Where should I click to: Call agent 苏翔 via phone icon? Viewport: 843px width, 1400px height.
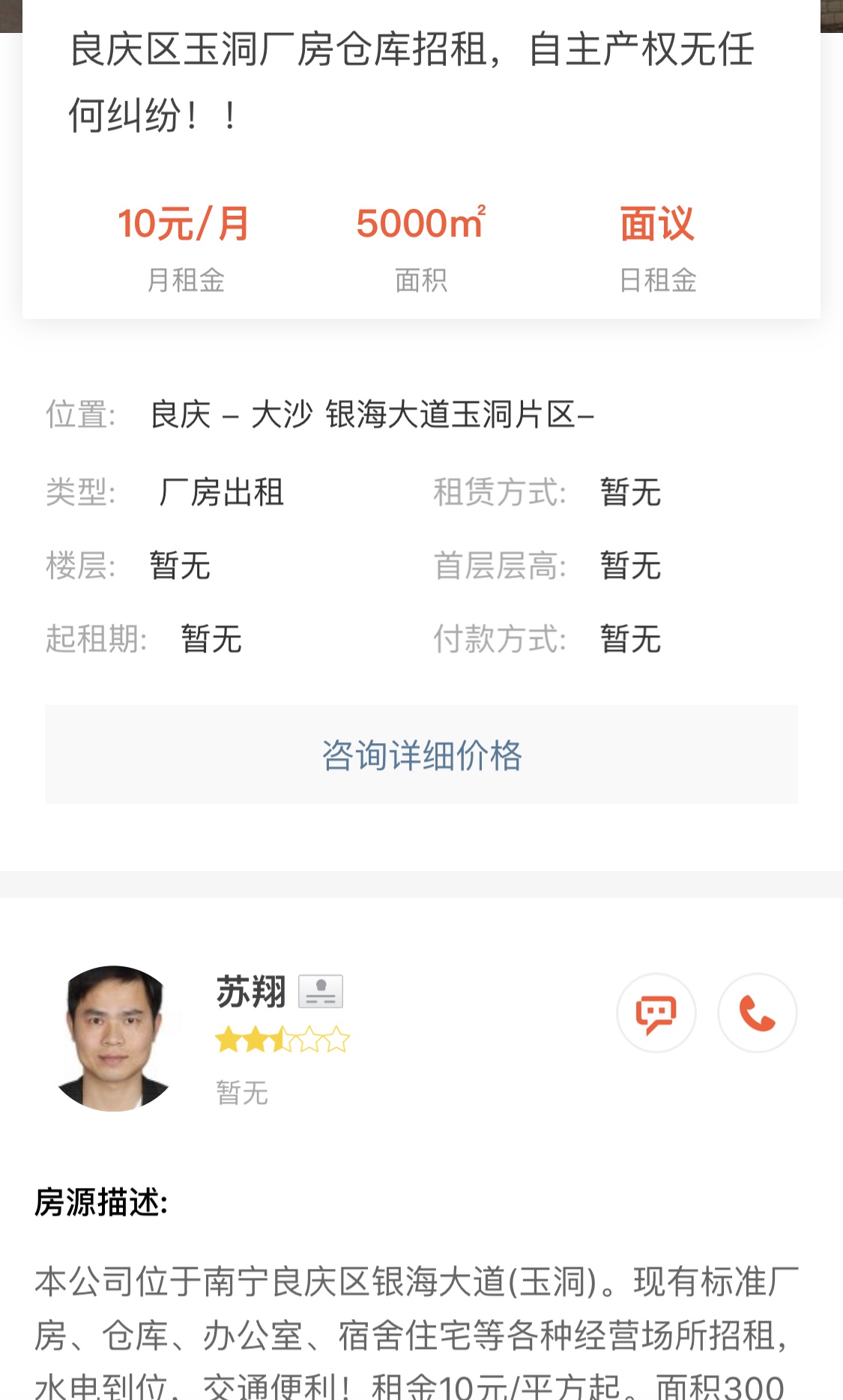click(758, 1013)
